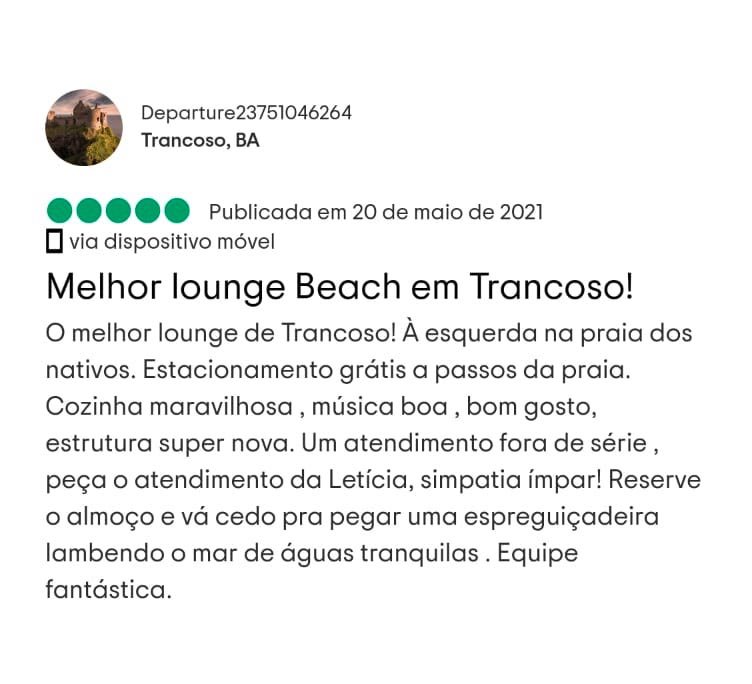Open reviewer's castle profile photo

tap(83, 127)
